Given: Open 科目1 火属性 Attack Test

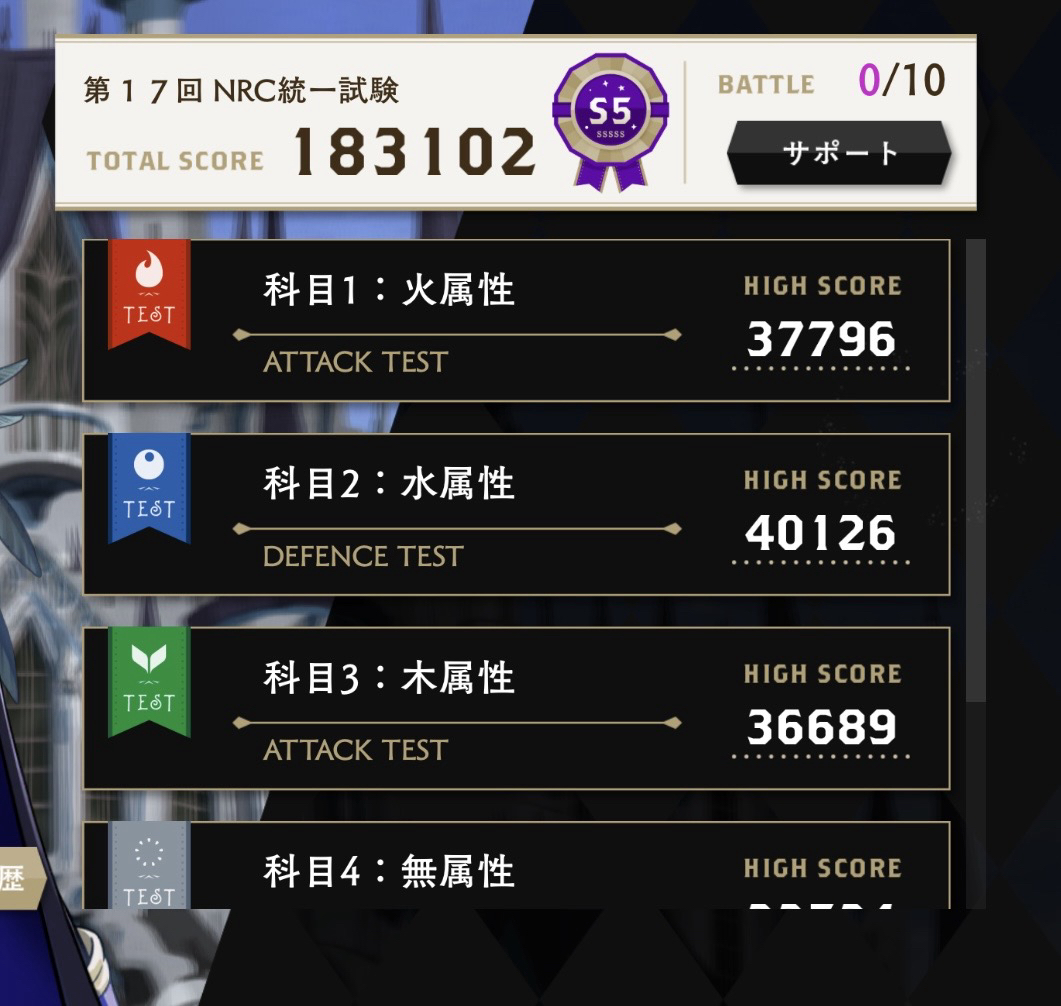Looking at the screenshot, I should [515, 321].
